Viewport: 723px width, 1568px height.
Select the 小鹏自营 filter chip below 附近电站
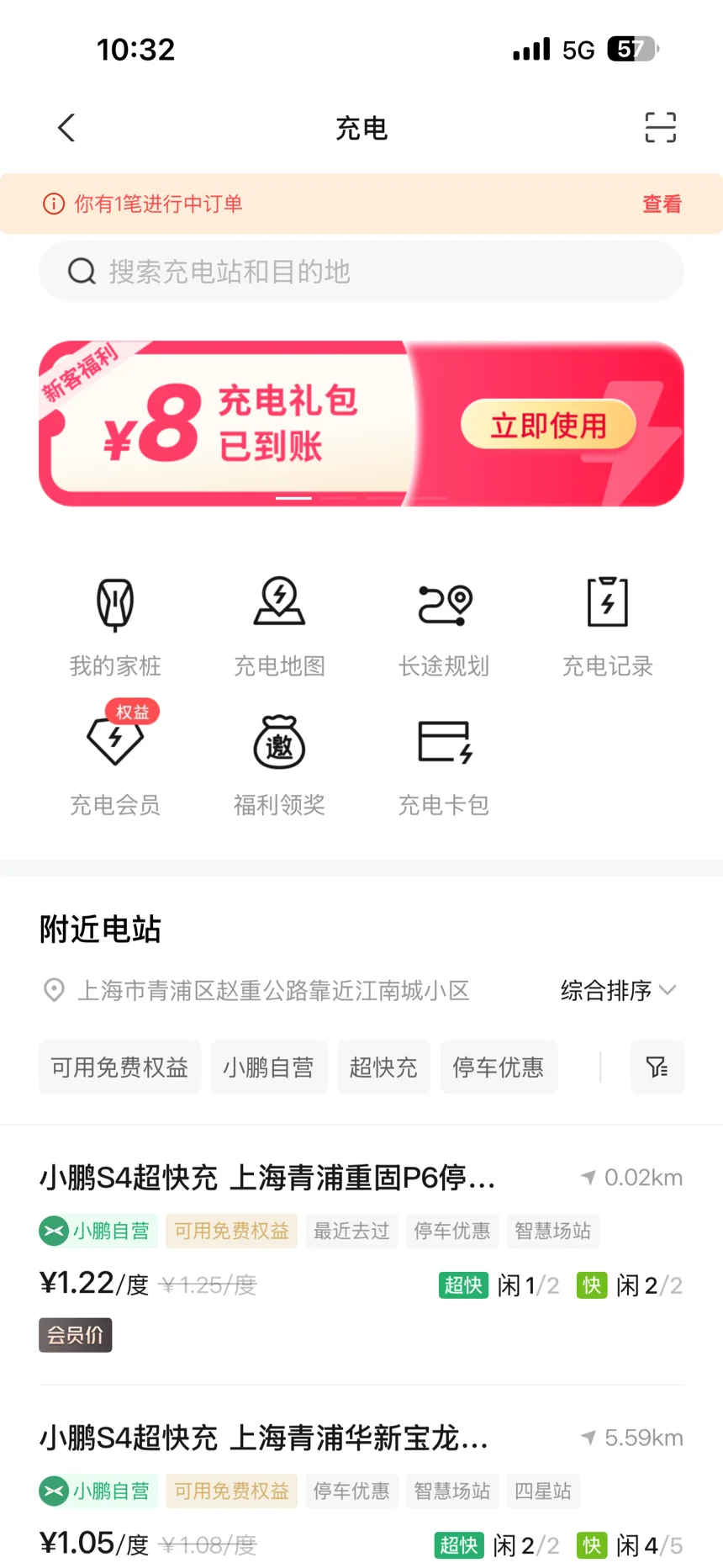(269, 1067)
